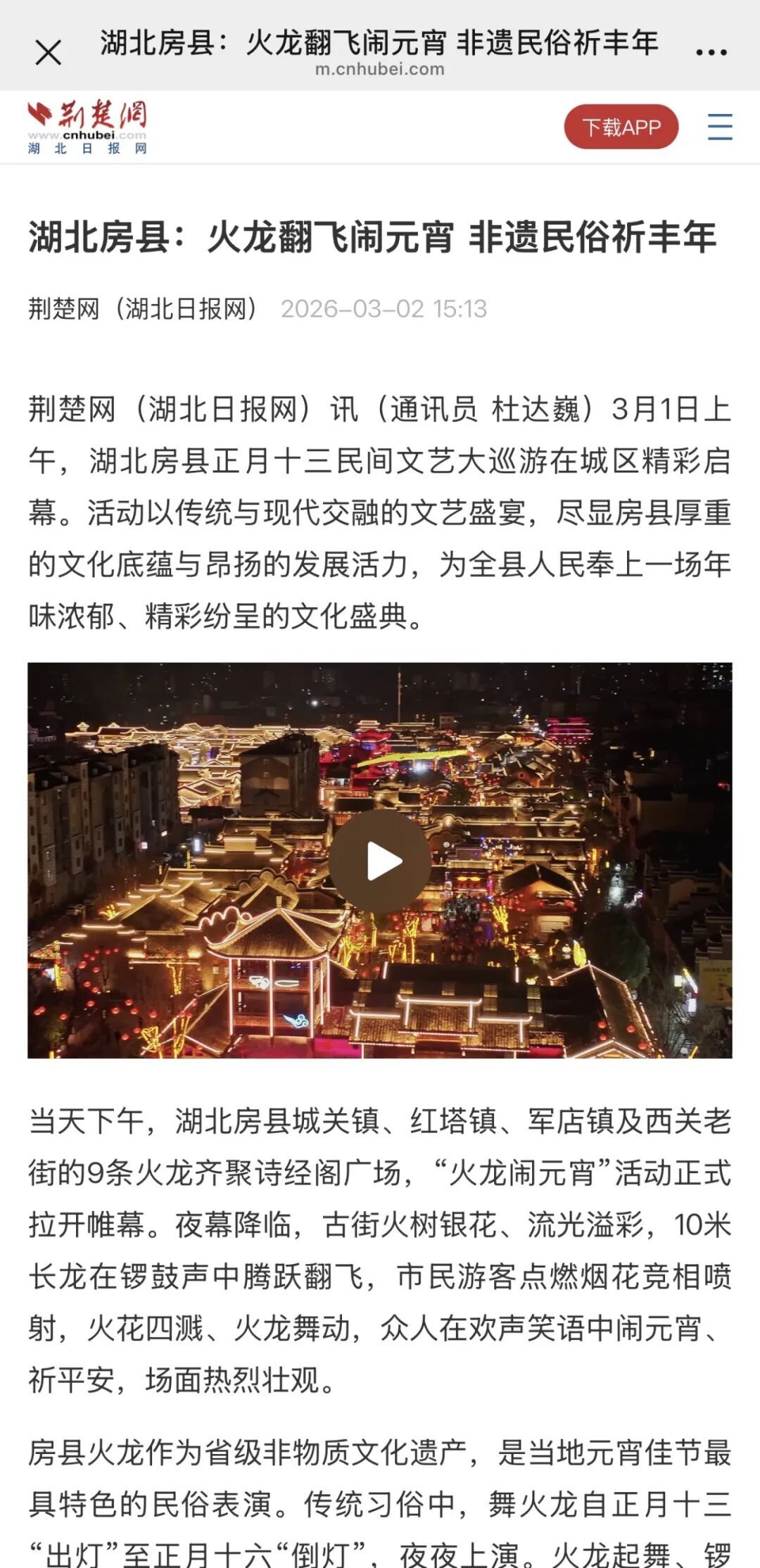Play the fire dragon festival video
This screenshot has width=760, height=1568.
click(380, 861)
